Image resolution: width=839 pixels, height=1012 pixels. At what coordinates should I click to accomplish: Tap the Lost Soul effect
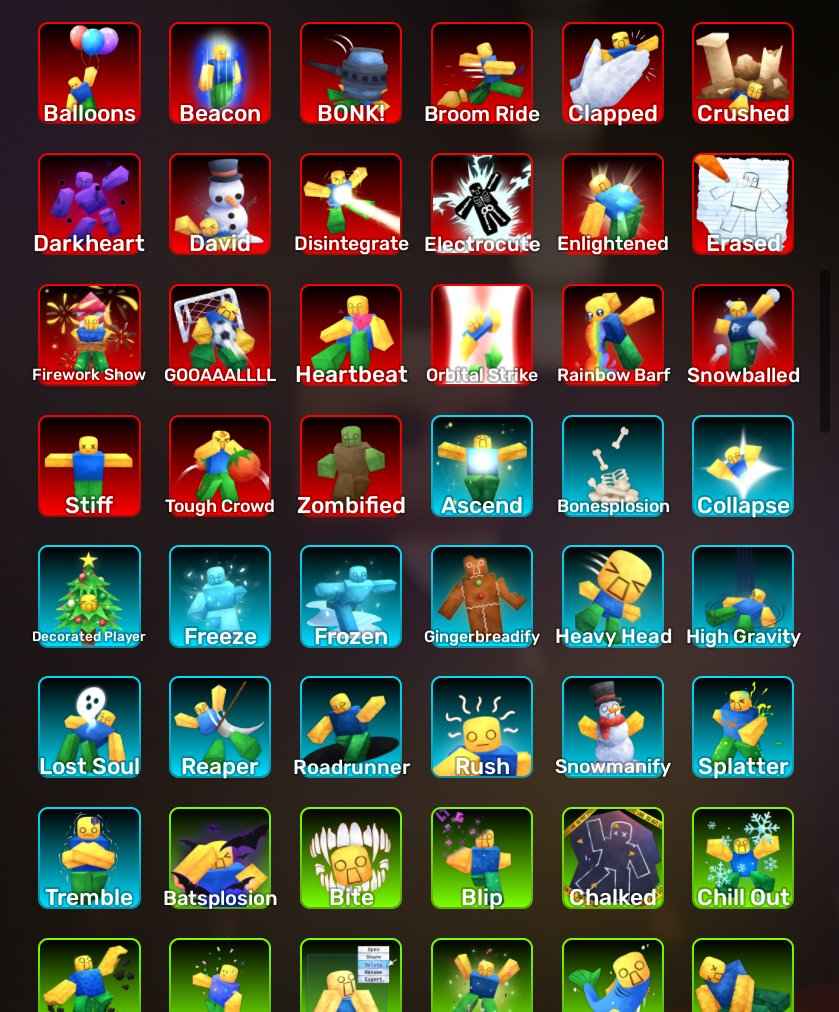click(89, 727)
